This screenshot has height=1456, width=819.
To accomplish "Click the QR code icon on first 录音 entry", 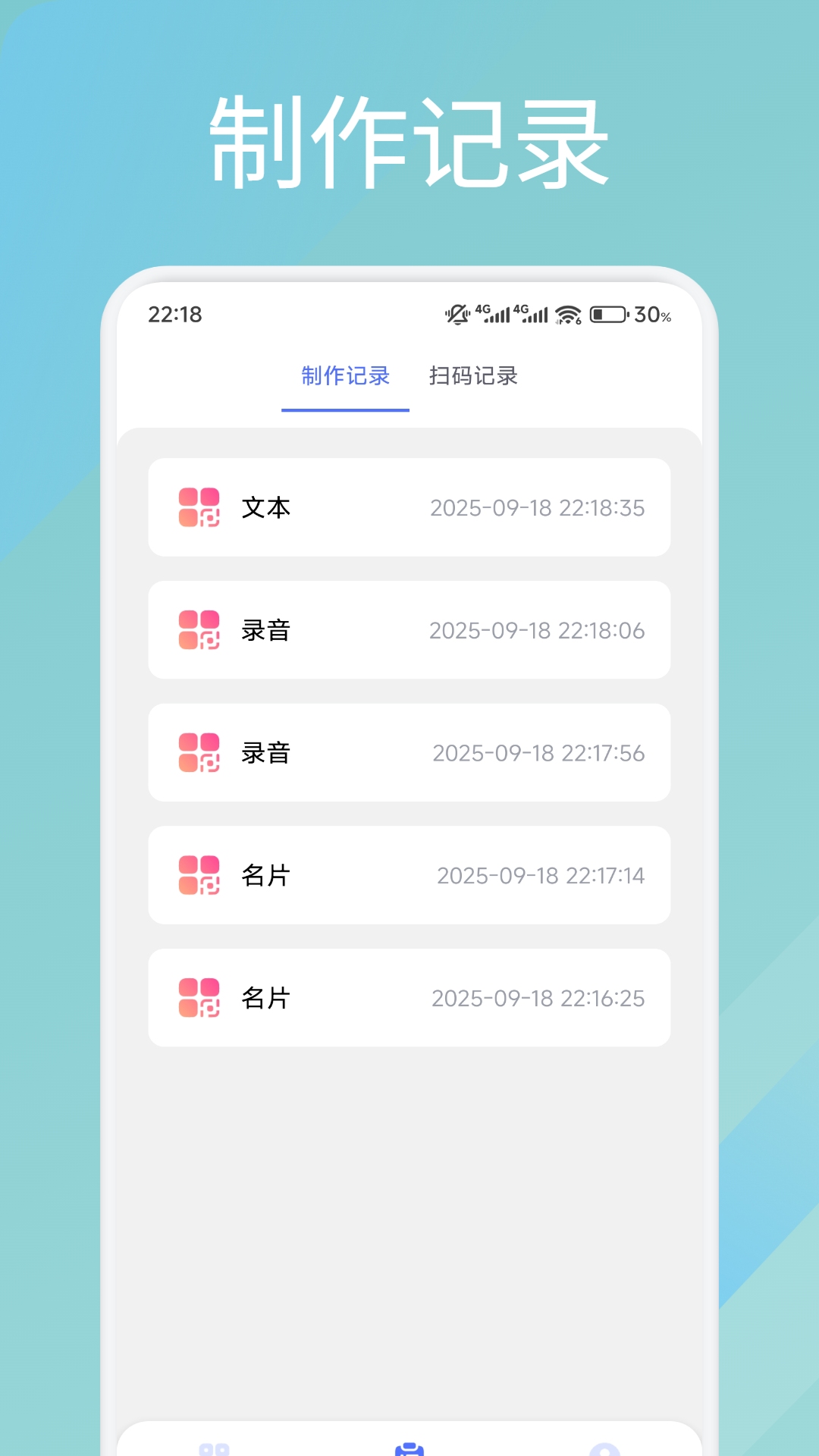I will pos(198,630).
